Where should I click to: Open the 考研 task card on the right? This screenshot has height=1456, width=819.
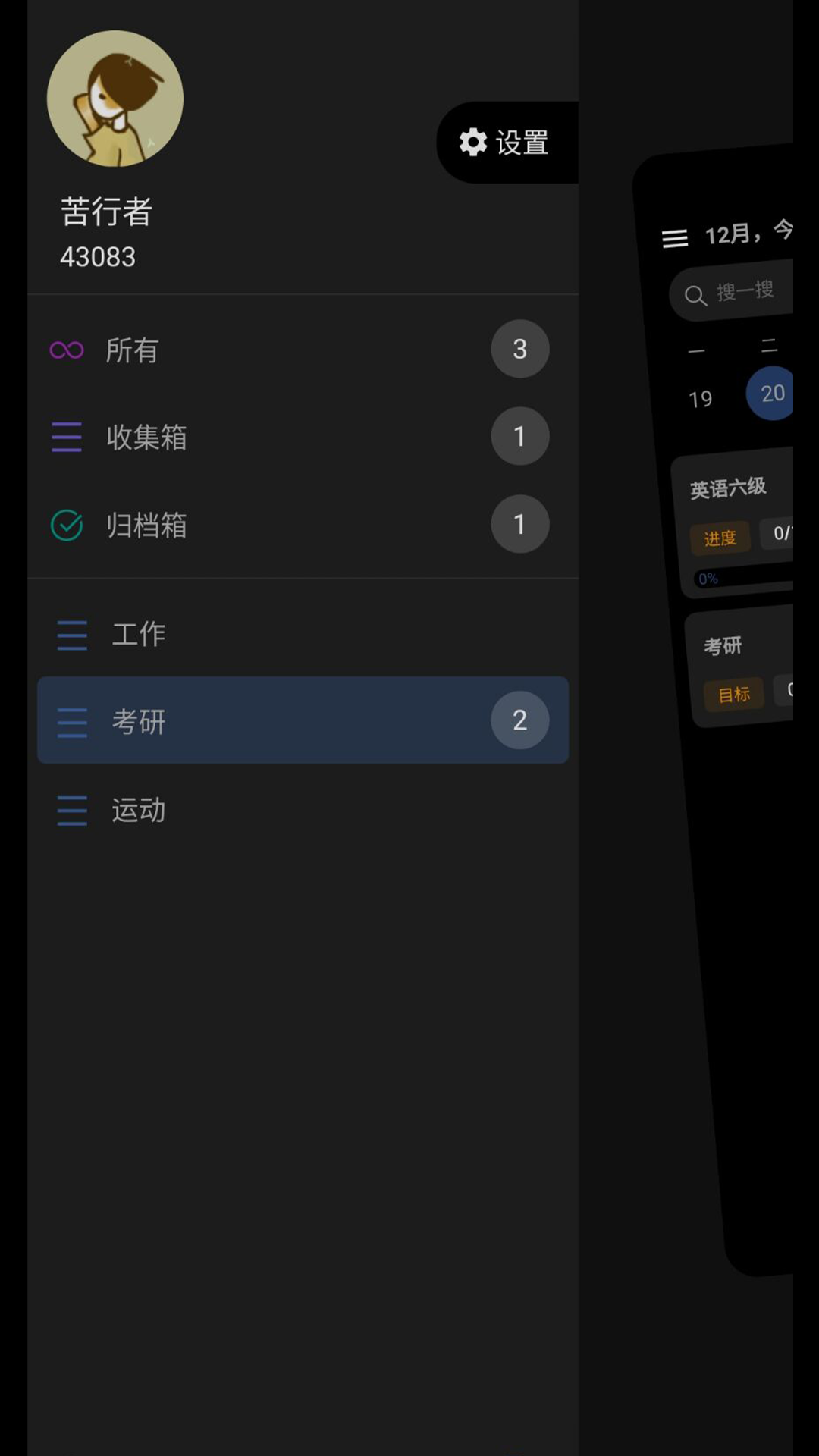coord(741,667)
